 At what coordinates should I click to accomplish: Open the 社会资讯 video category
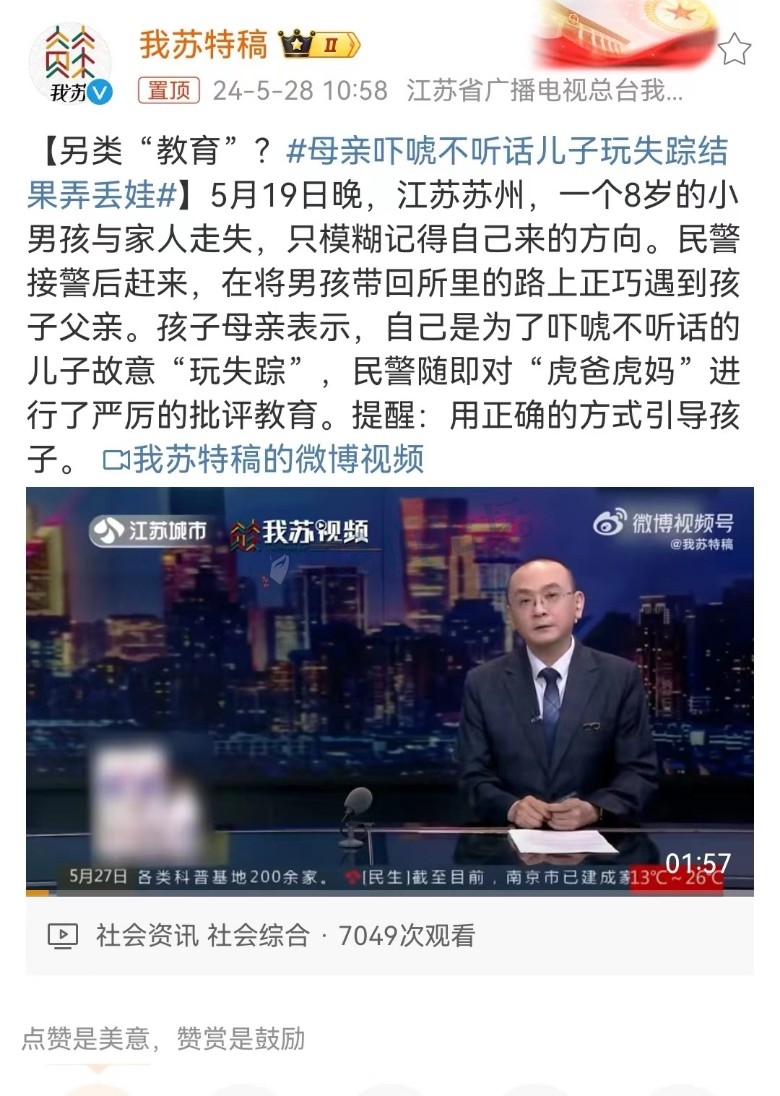147,936
